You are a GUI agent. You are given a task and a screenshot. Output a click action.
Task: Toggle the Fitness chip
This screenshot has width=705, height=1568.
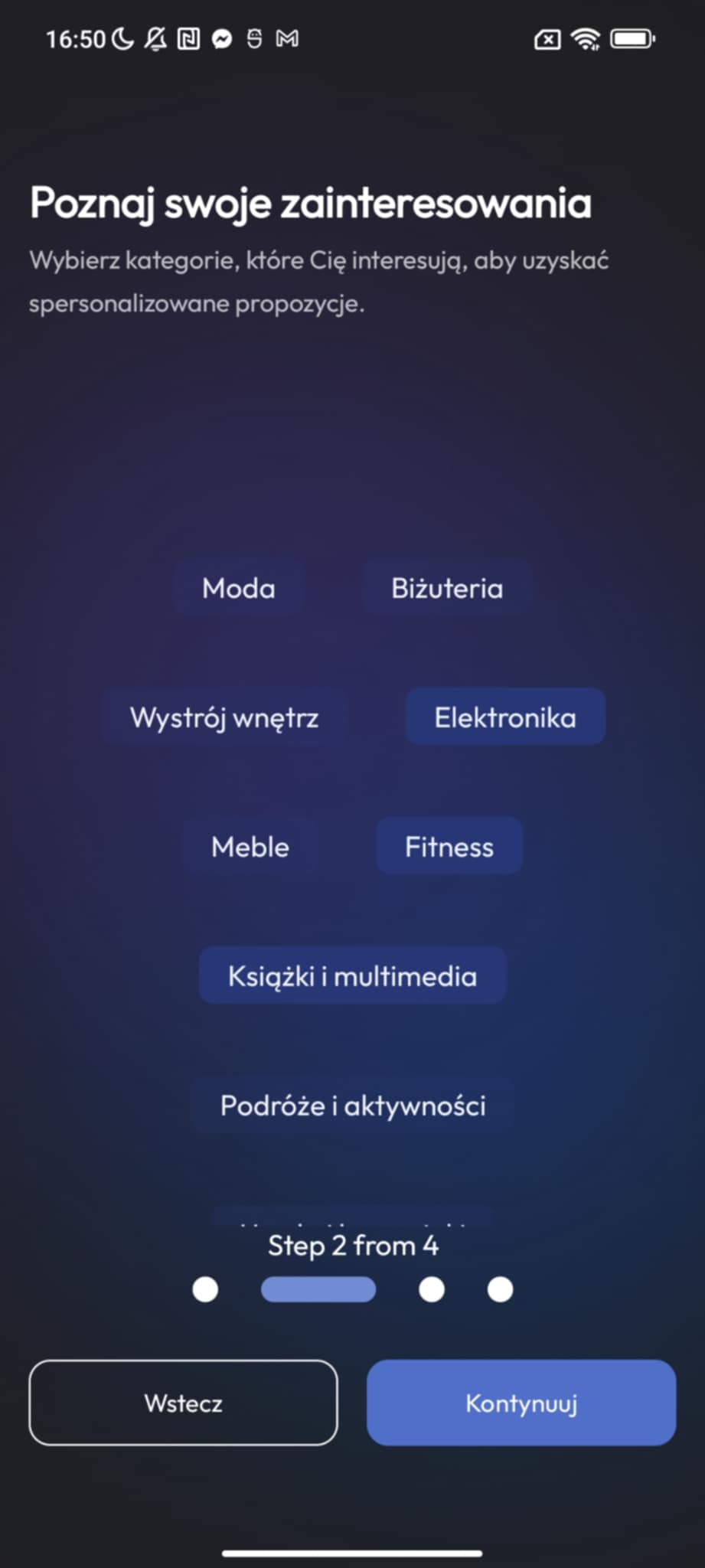[x=449, y=847]
